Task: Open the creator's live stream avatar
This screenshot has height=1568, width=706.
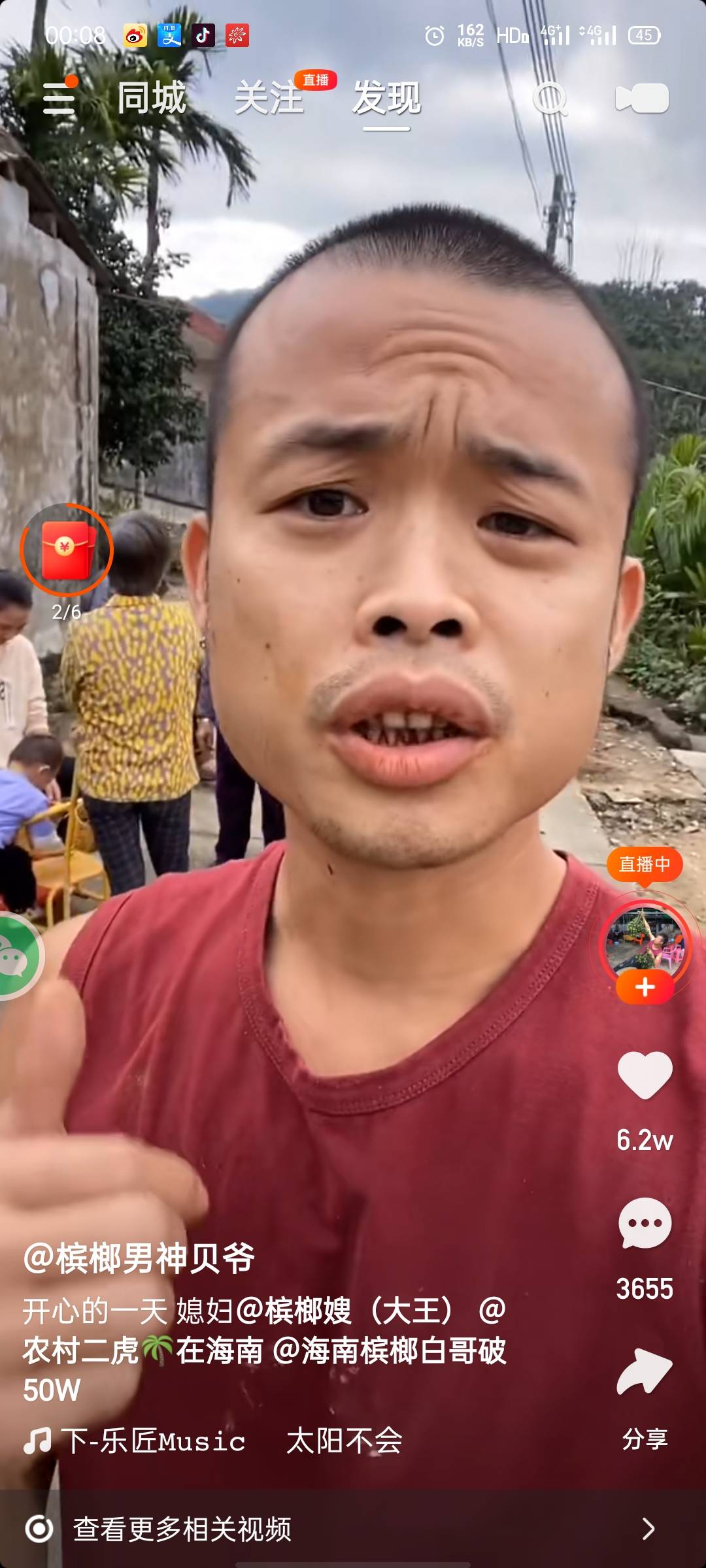Action: (645, 941)
